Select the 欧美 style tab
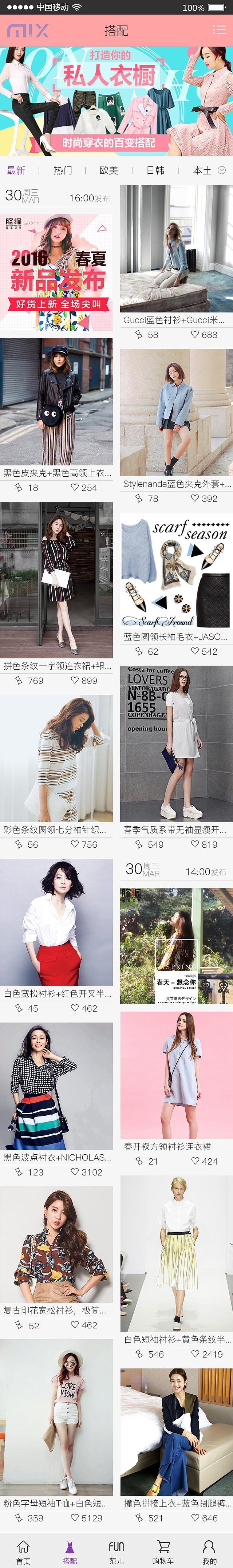Screen dimensions: 233x1568 (109, 170)
